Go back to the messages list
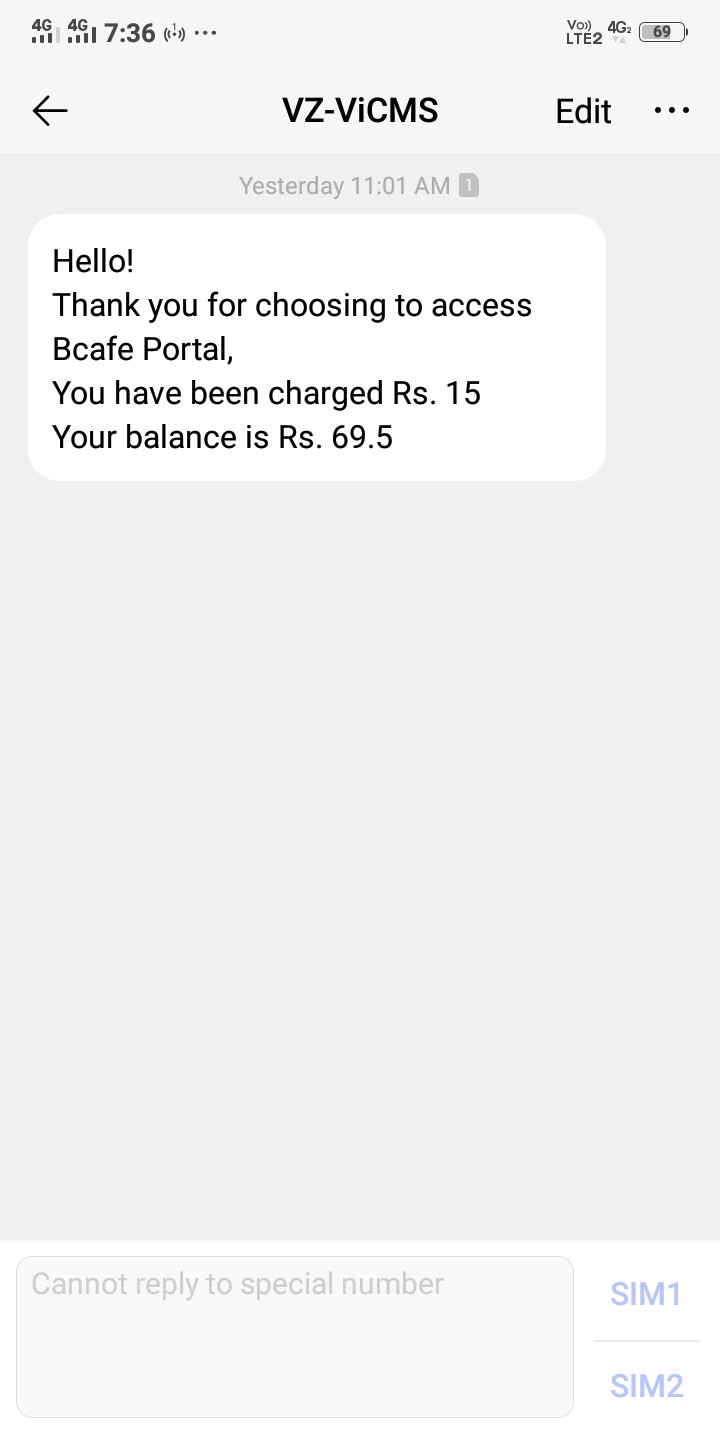This screenshot has height=1436, width=720. (50, 111)
